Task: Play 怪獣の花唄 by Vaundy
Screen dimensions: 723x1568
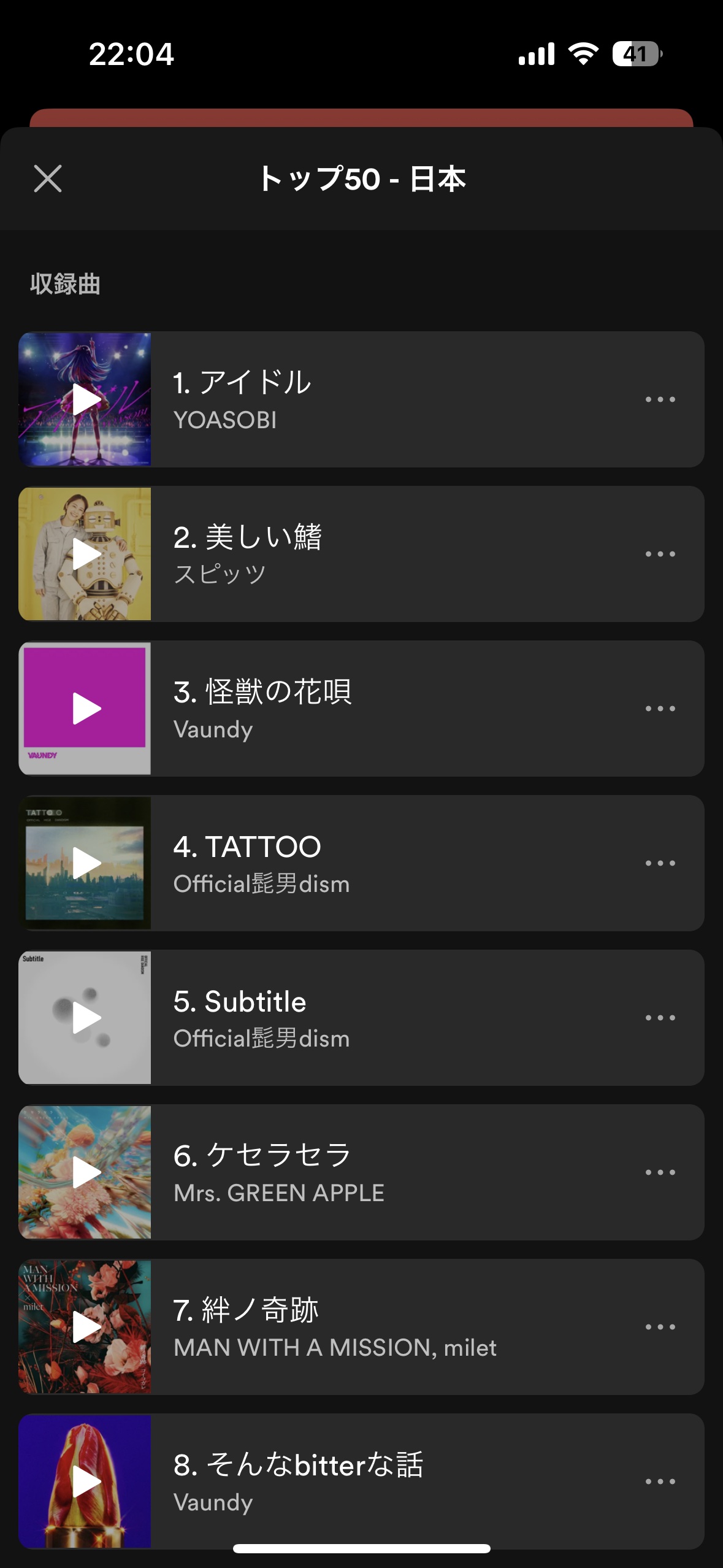Action: [x=85, y=709]
